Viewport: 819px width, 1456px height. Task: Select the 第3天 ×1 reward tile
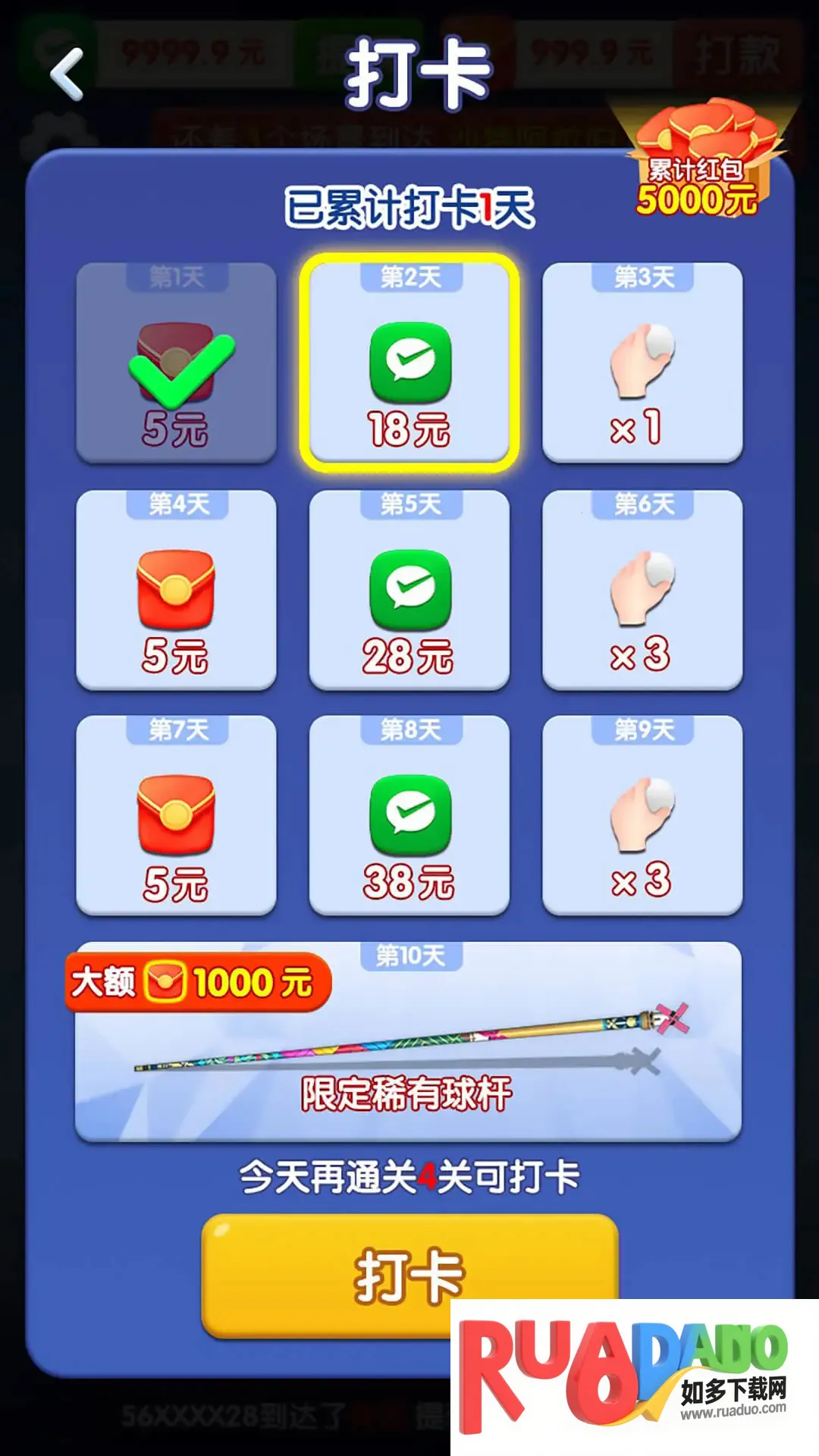pyautogui.click(x=642, y=362)
